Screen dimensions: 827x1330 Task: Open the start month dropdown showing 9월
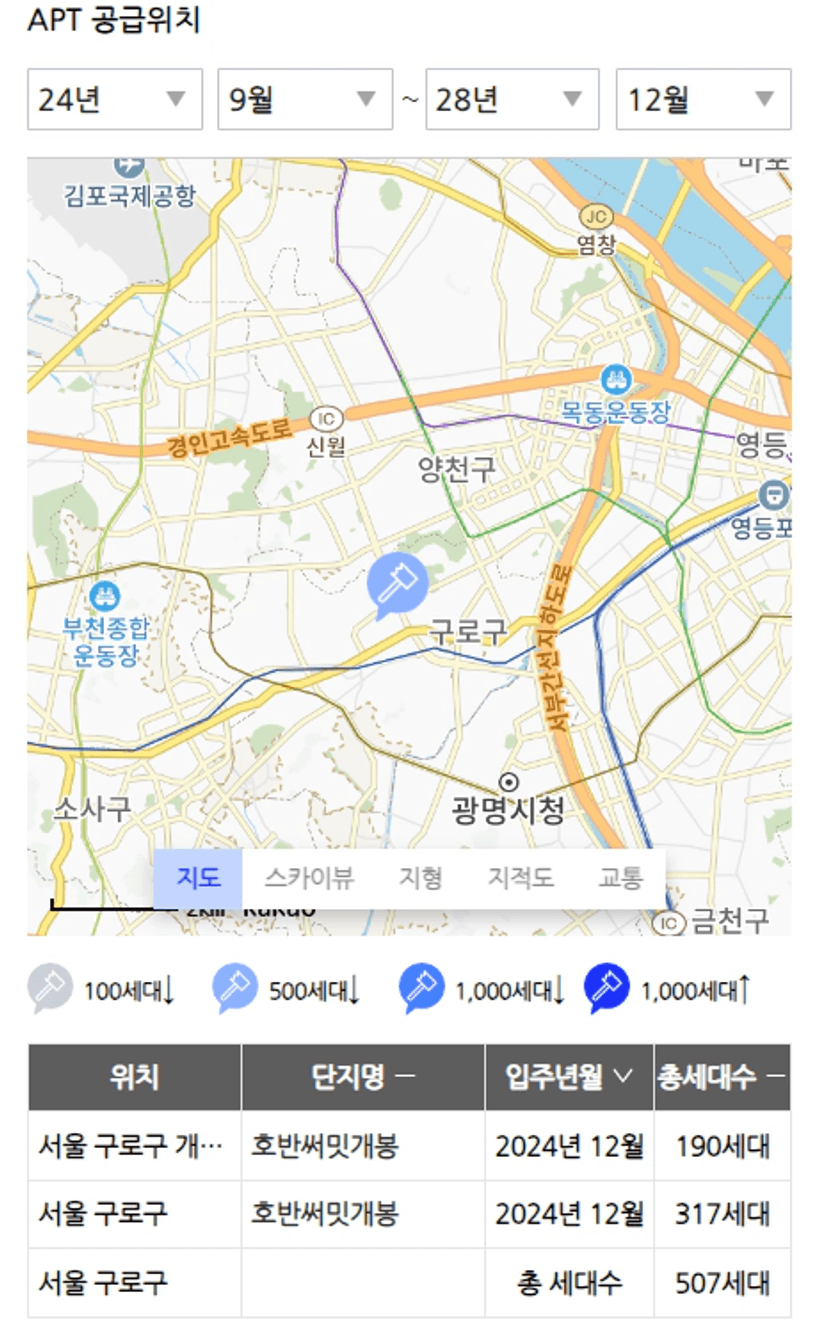pyautogui.click(x=305, y=99)
